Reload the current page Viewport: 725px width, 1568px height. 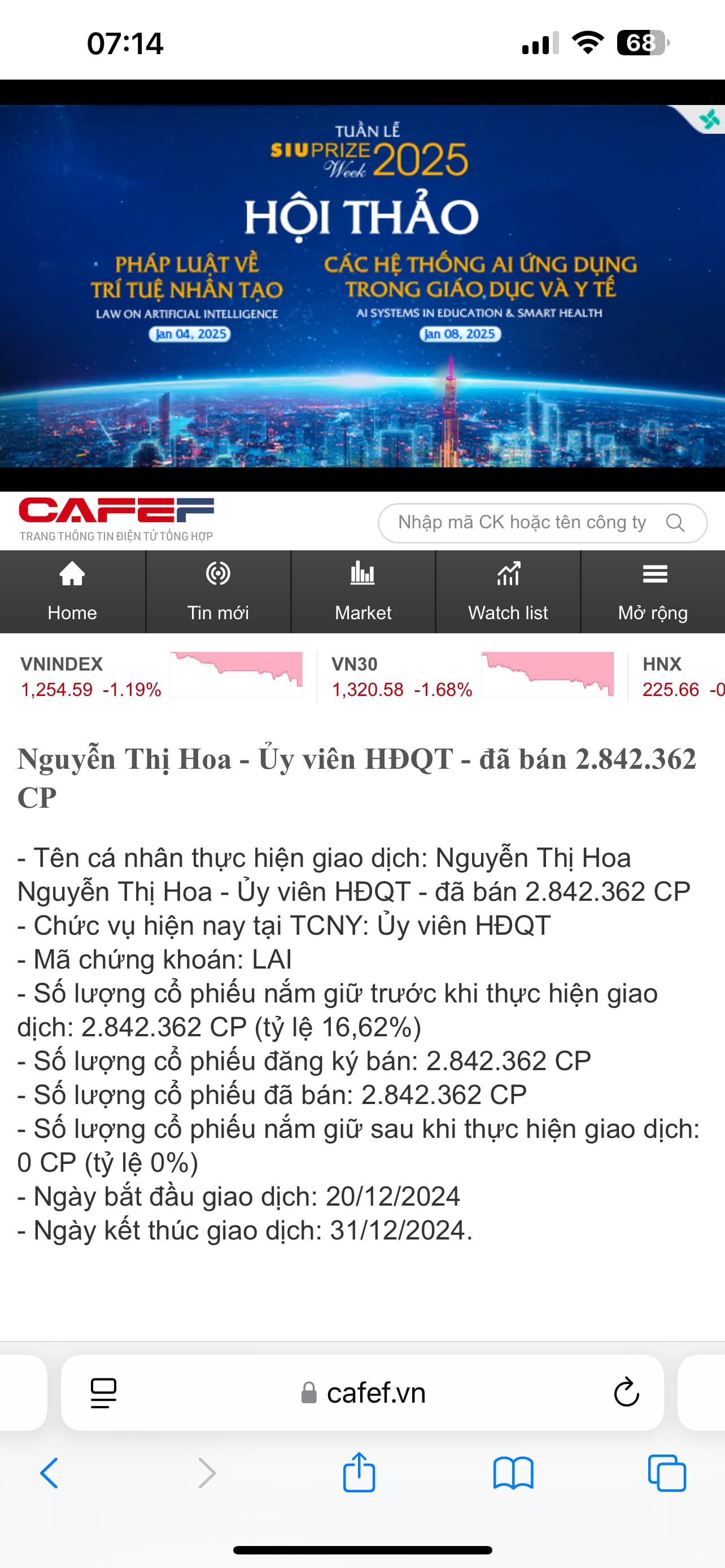[626, 1392]
